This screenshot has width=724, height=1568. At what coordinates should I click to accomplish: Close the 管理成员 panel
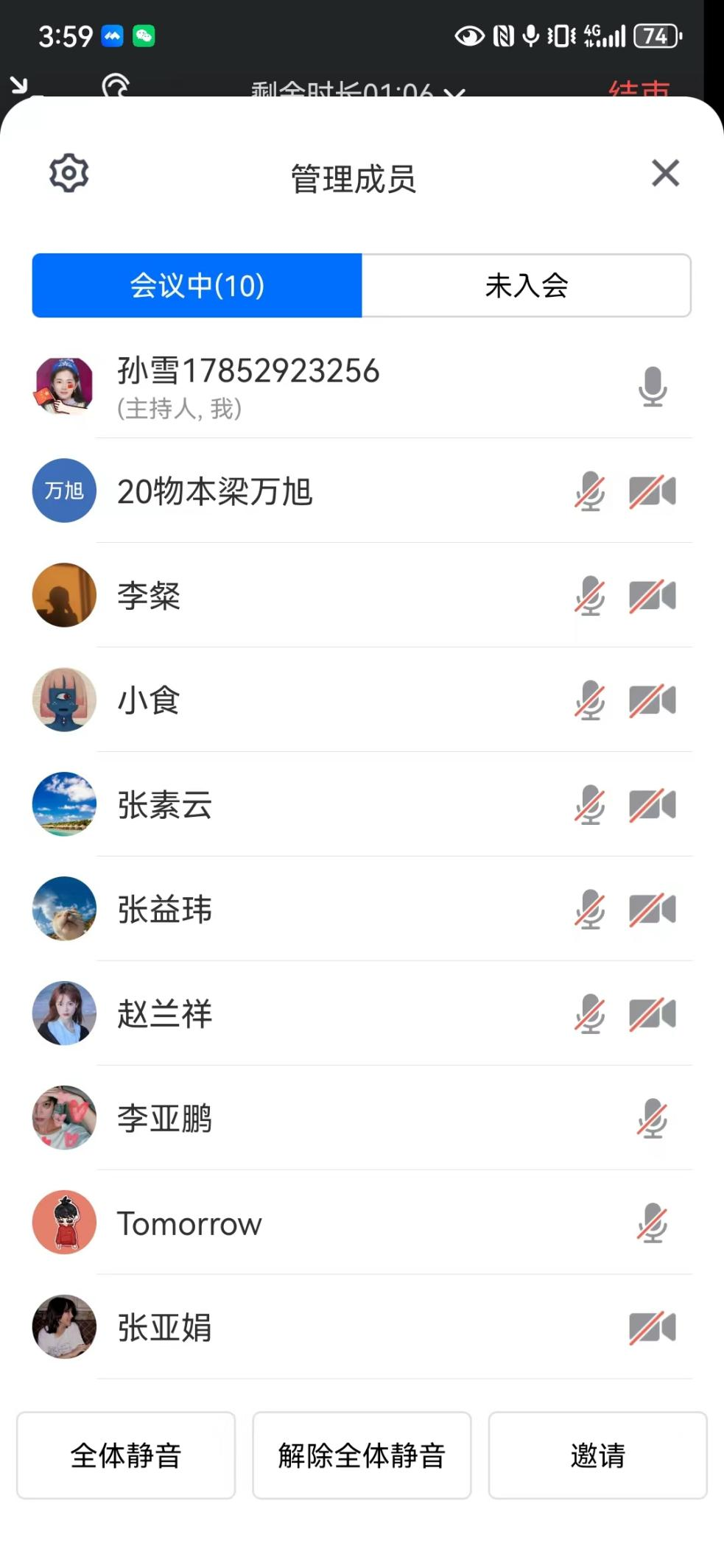tap(665, 174)
